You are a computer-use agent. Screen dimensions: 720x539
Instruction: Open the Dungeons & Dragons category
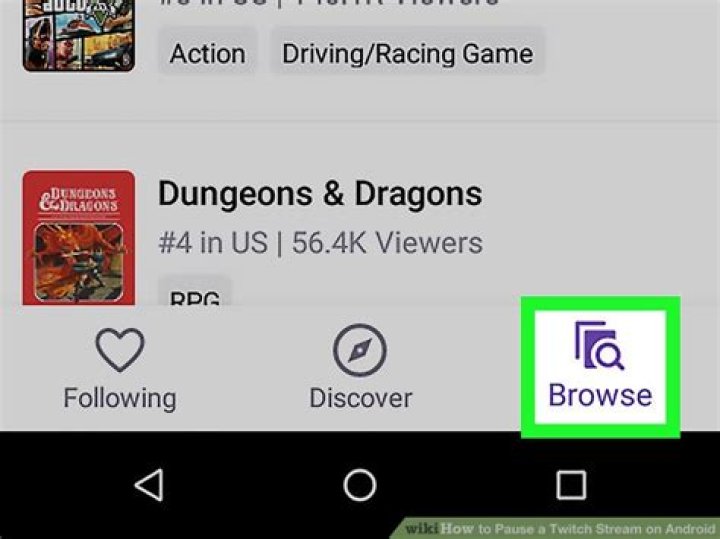(320, 193)
